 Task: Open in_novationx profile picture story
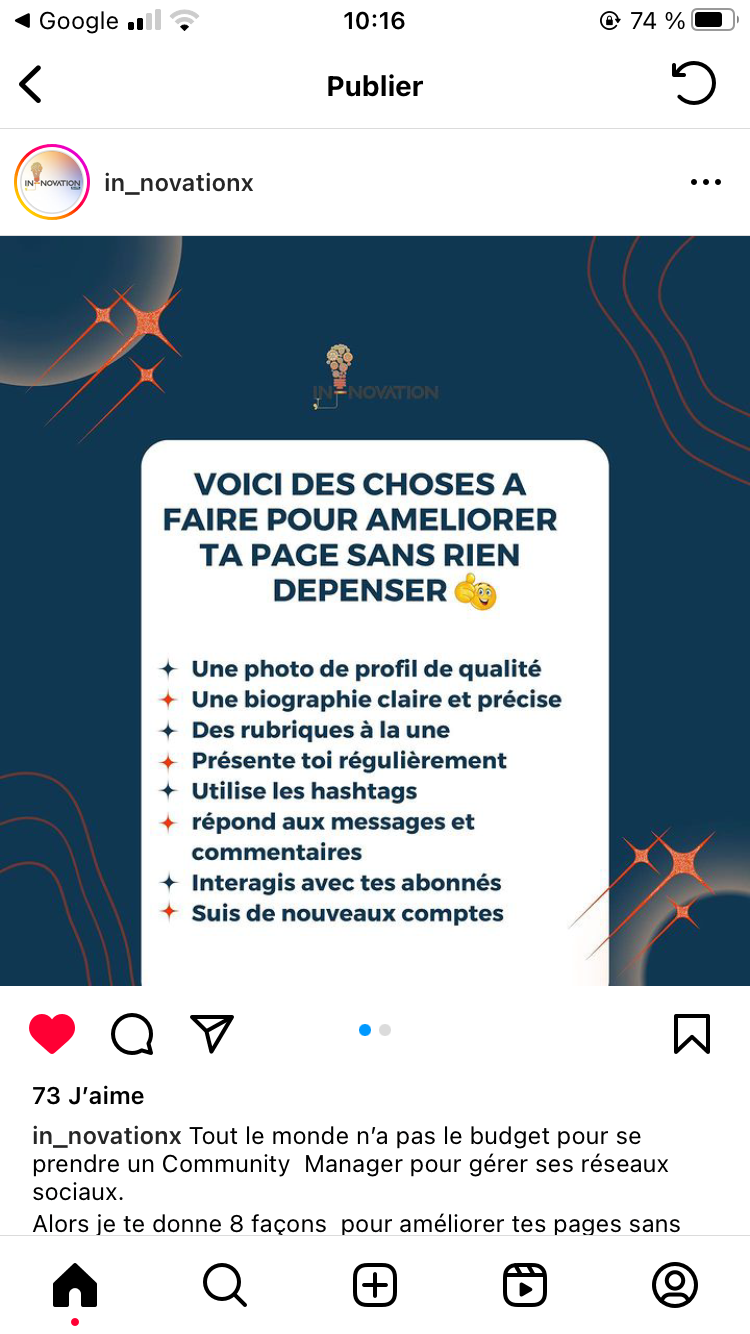[52, 183]
